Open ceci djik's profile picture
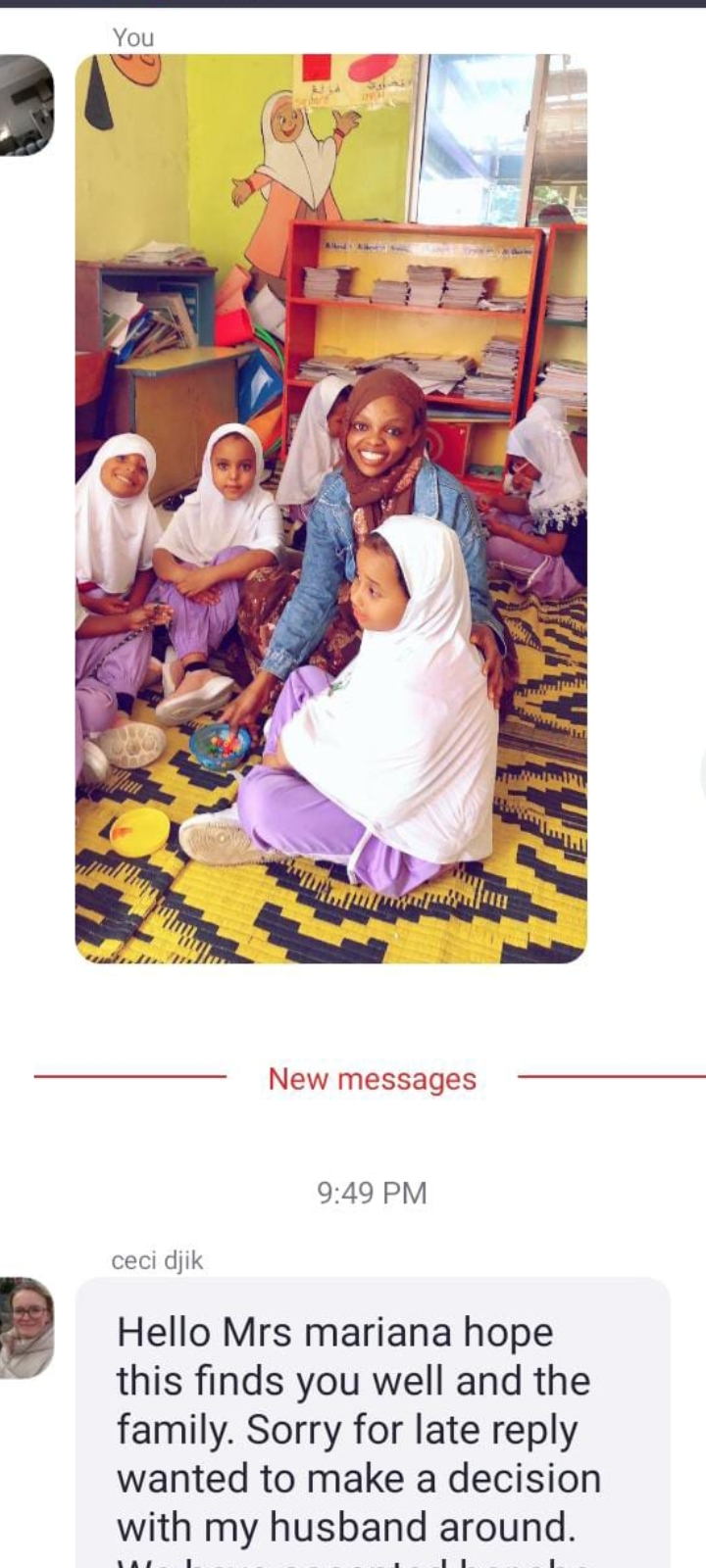Screen dimensions: 706x1568 point(25,1328)
